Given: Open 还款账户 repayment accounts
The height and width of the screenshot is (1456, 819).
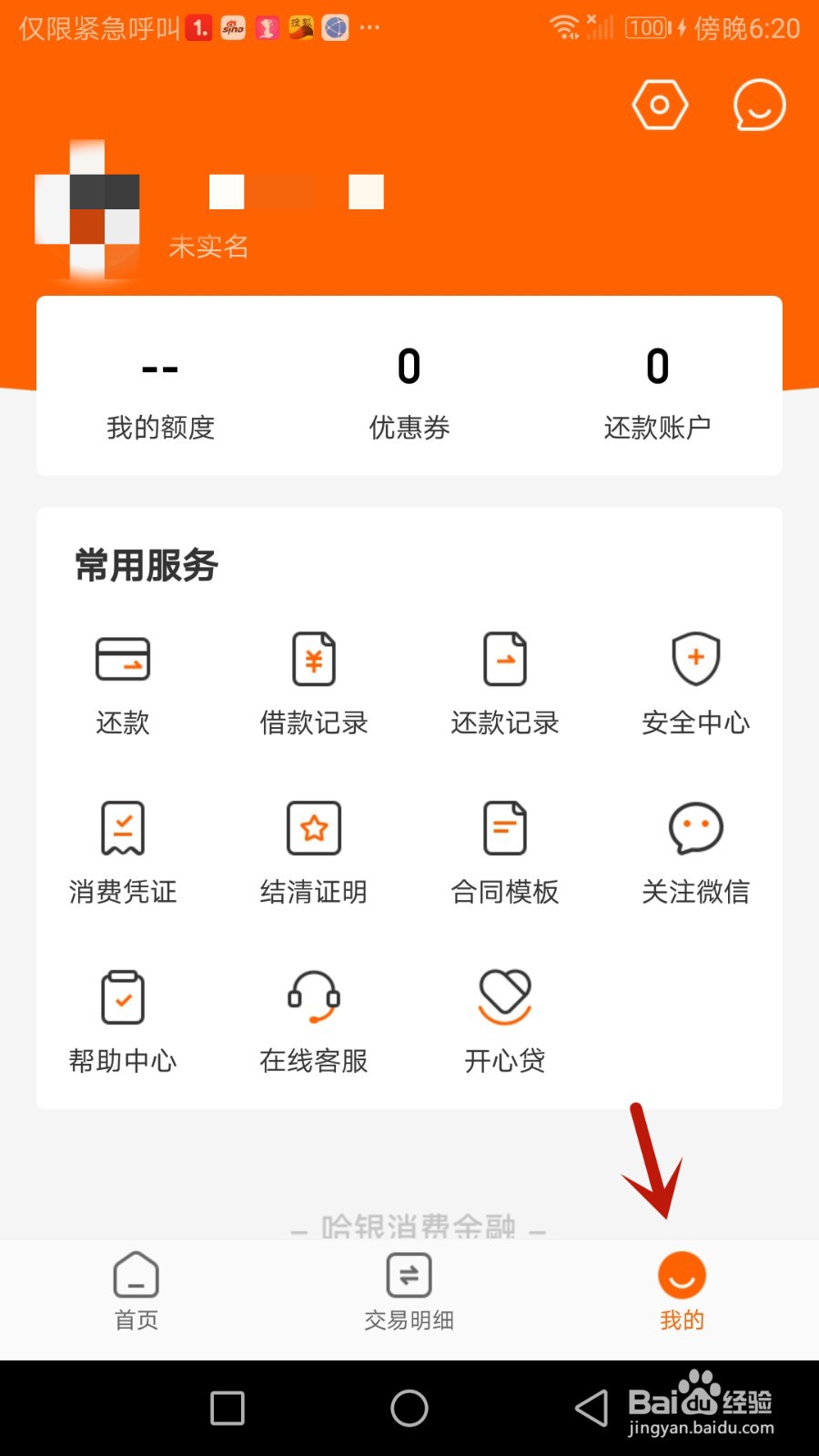Looking at the screenshot, I should pos(657,391).
